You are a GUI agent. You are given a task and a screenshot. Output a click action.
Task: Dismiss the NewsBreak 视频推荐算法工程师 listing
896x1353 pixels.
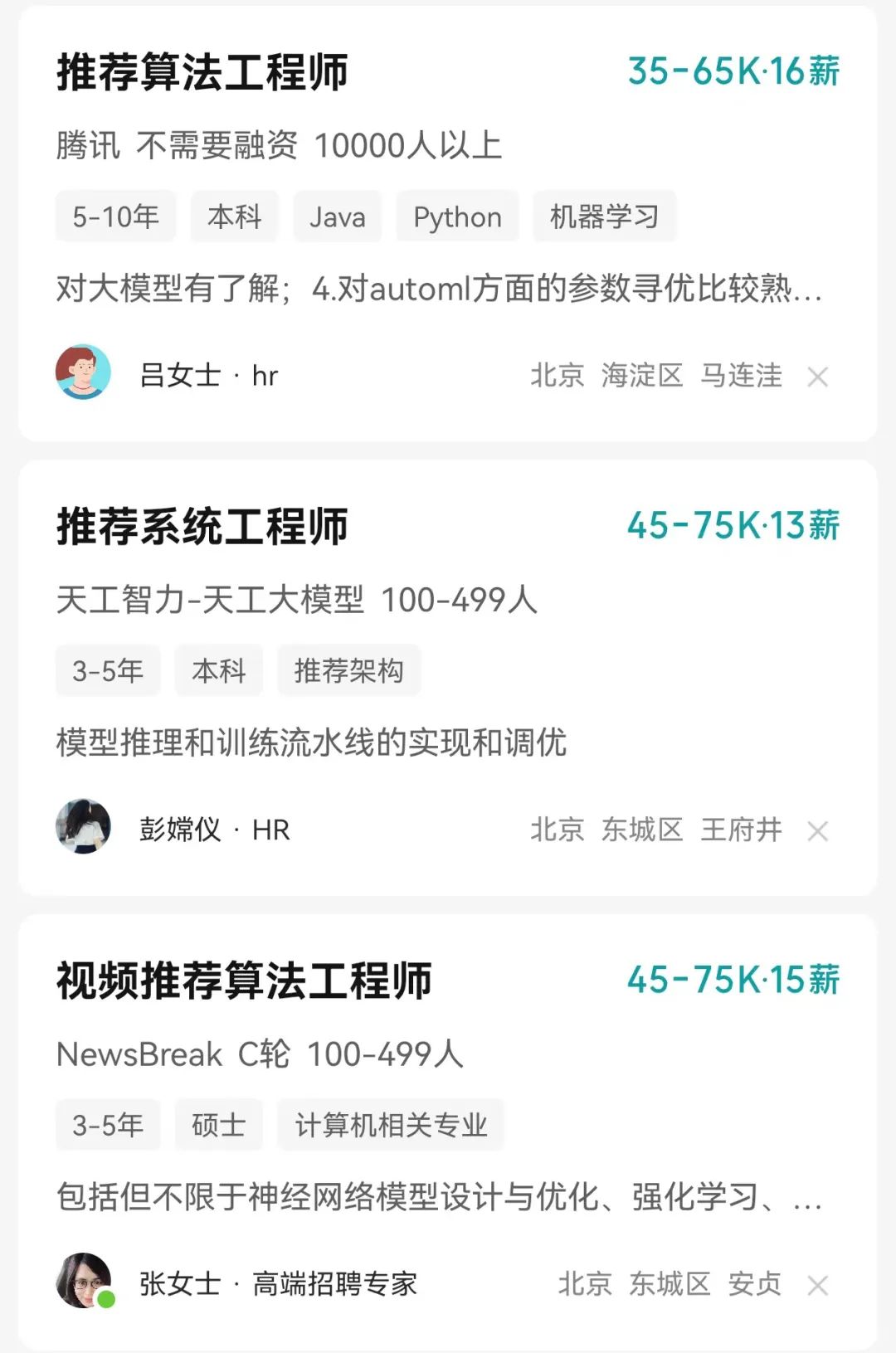[817, 1286]
